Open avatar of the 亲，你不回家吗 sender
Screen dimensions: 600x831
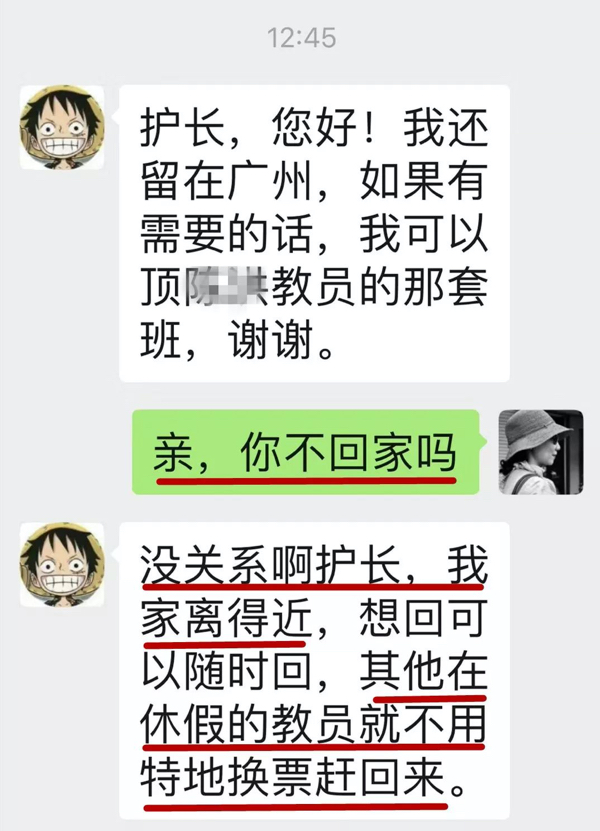[541, 451]
